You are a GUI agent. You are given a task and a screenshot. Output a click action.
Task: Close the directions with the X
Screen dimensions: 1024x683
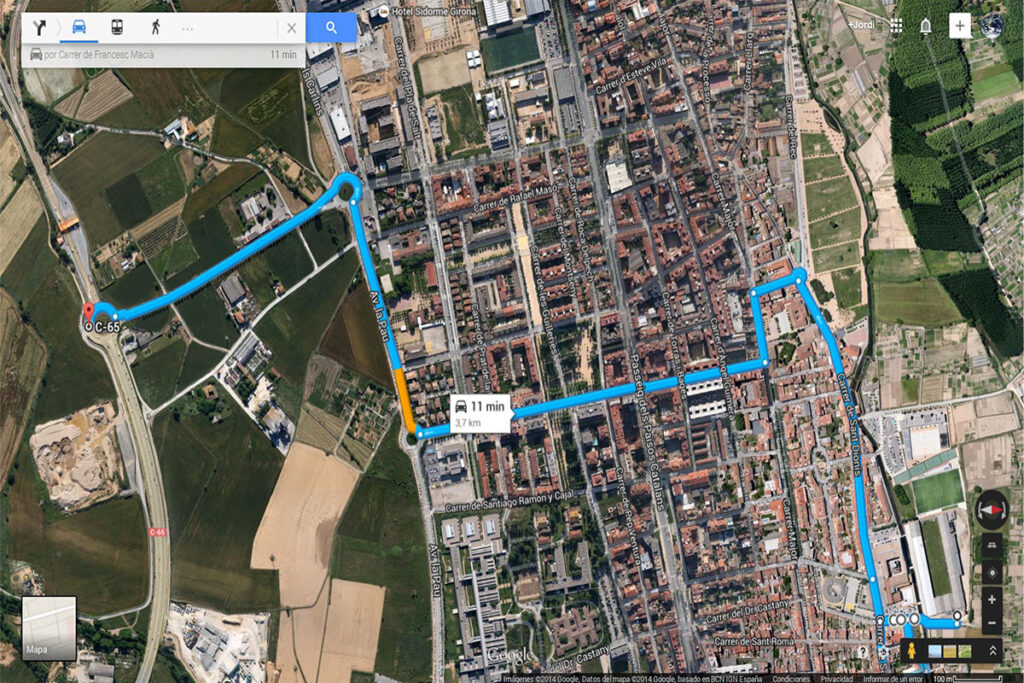pos(291,28)
